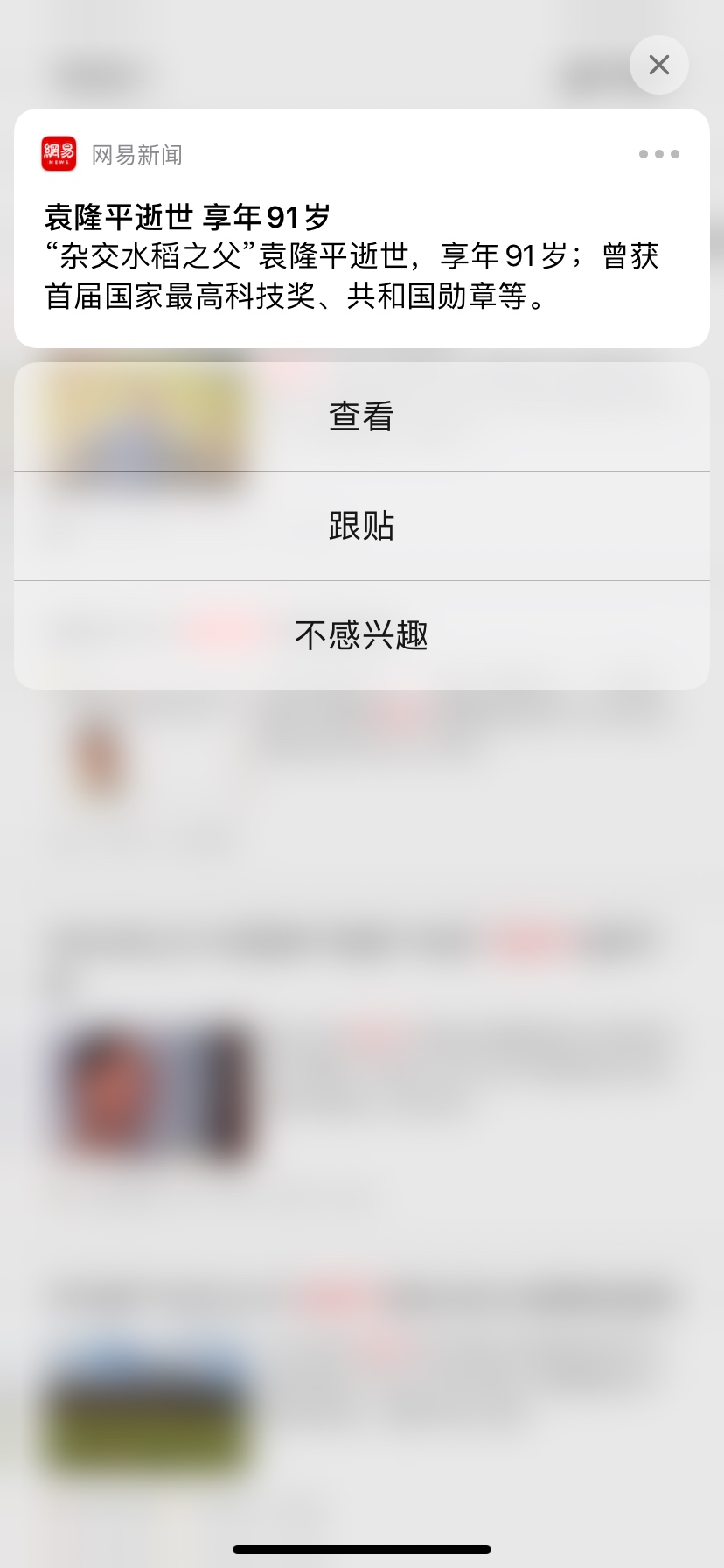The width and height of the screenshot is (724, 1568).
Task: Choose 不感兴趣 to mark not interested
Action: click(361, 635)
